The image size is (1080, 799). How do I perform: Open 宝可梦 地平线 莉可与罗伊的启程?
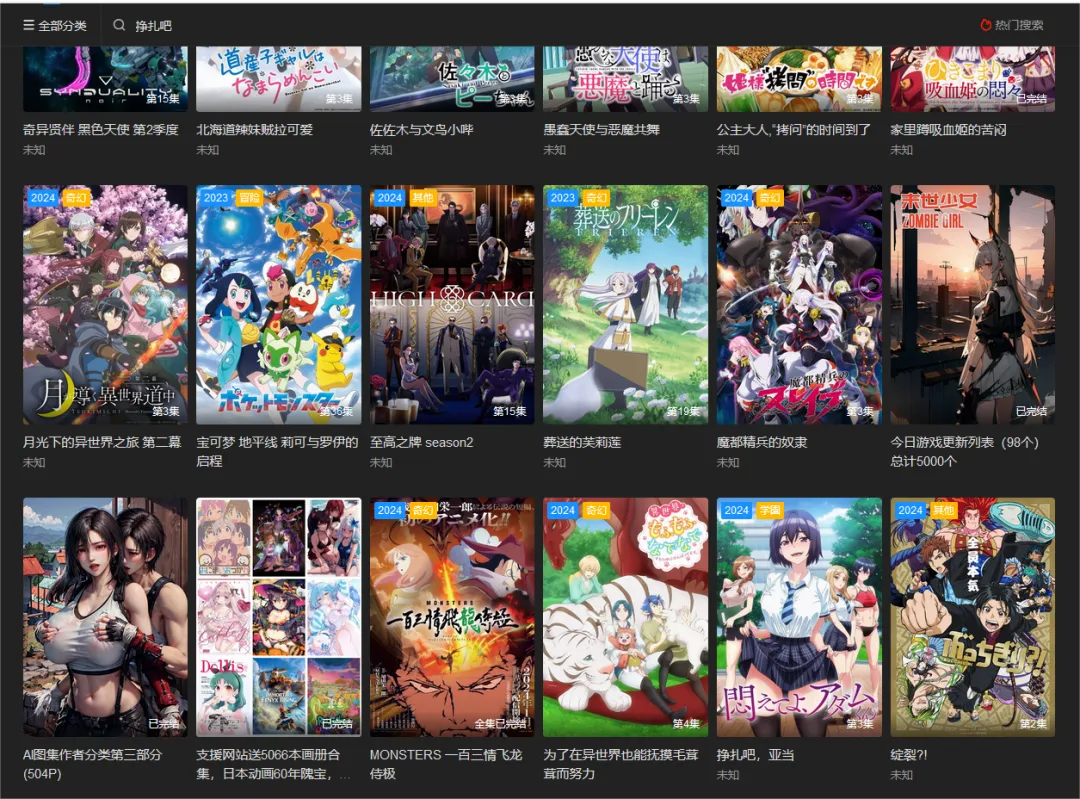coord(278,304)
